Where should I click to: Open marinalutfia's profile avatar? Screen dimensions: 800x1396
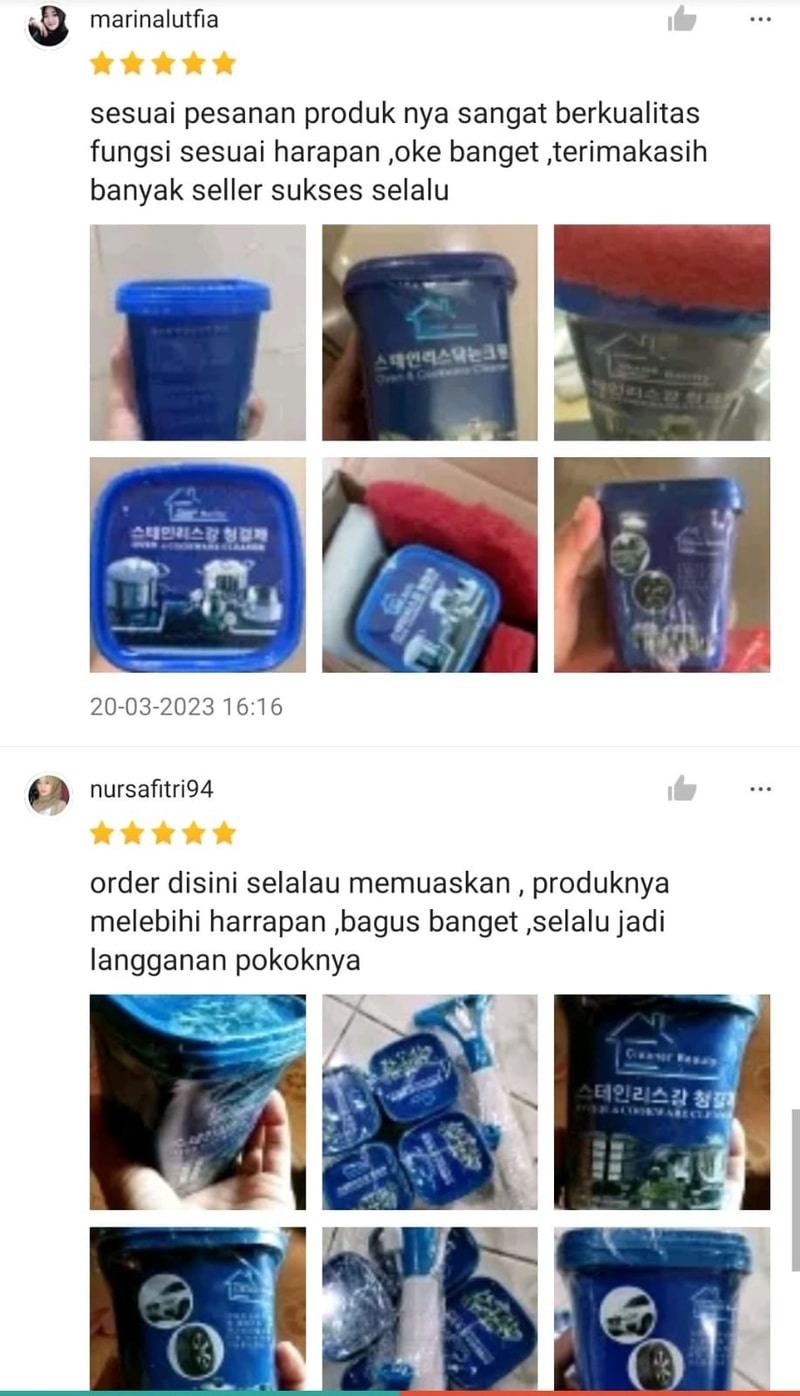pos(48,27)
